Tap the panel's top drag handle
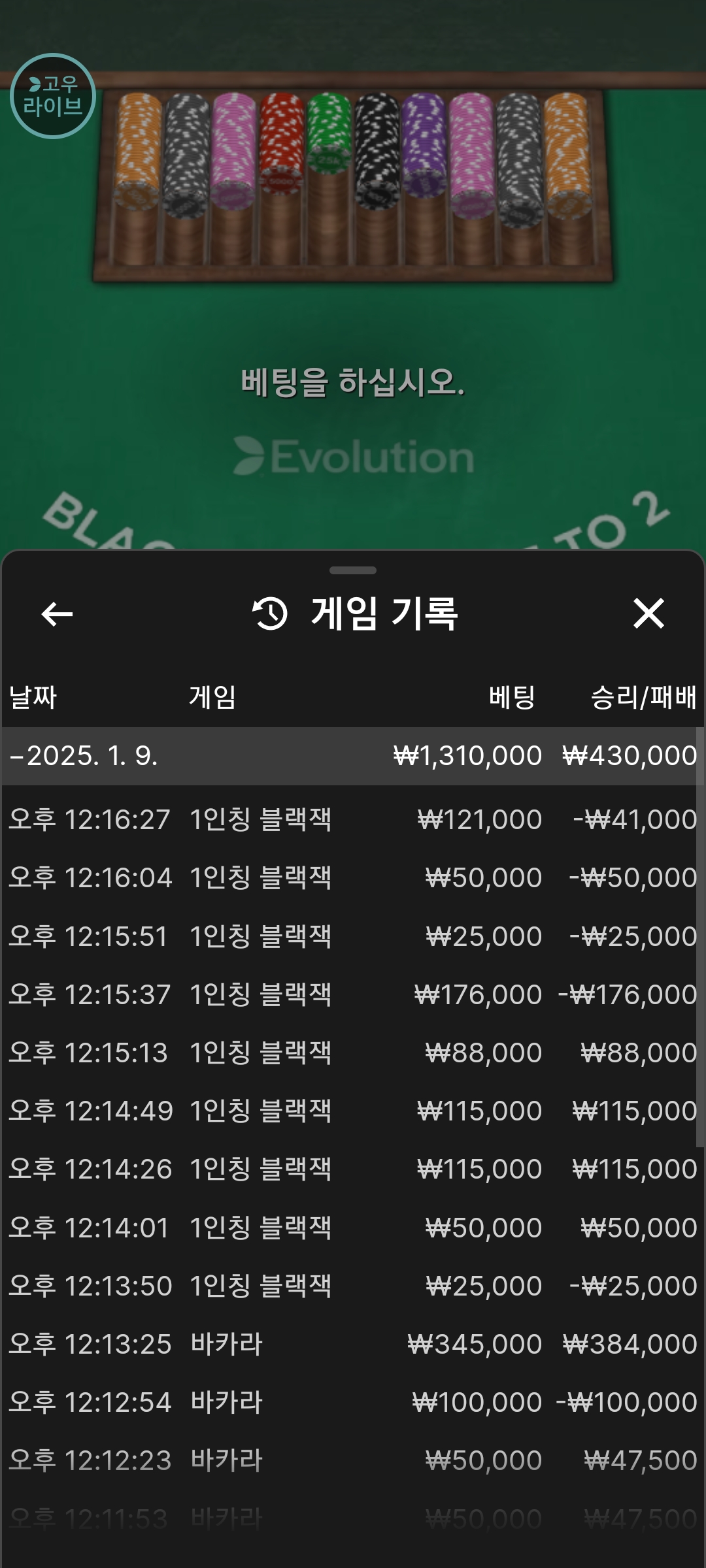This screenshot has height=1568, width=706. point(353,570)
